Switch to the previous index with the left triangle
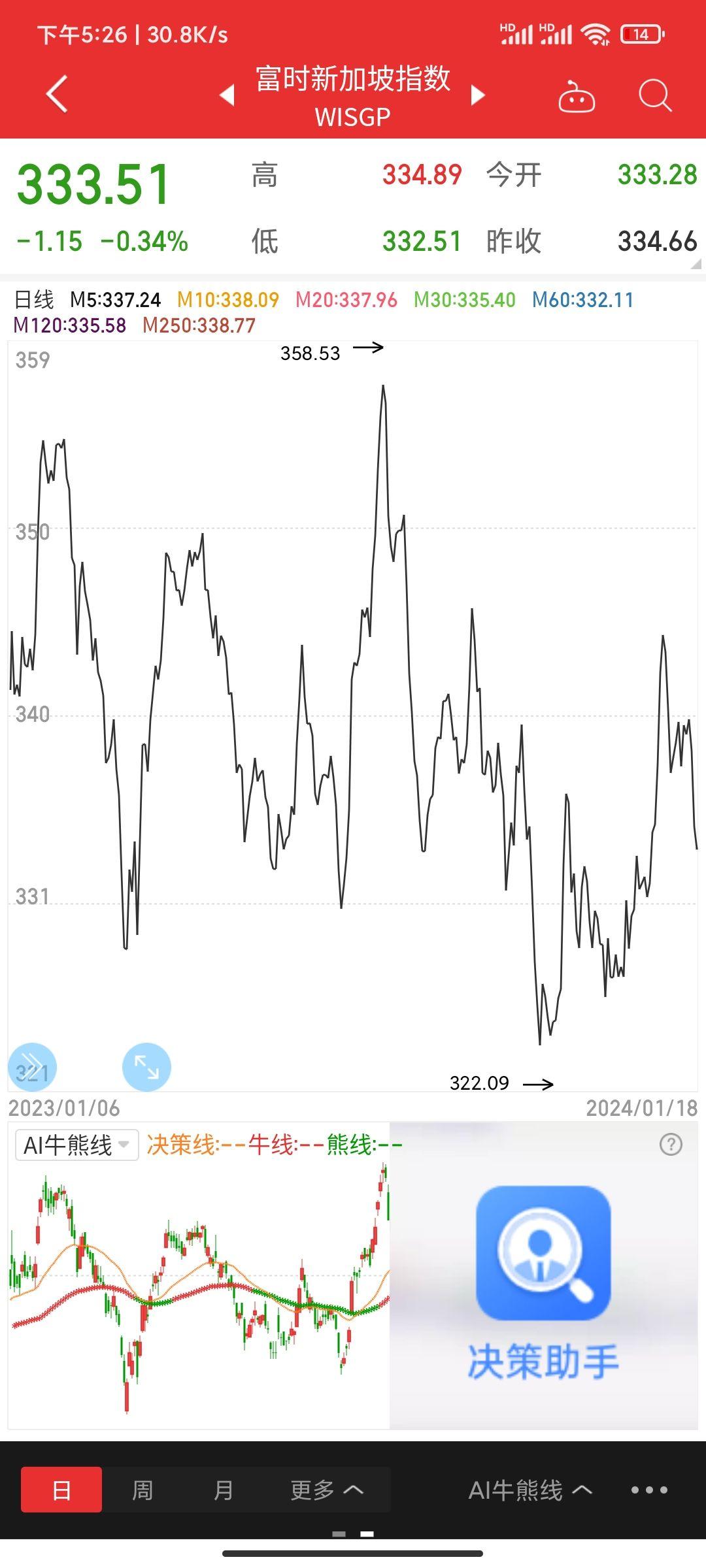This screenshot has height=1568, width=706. point(227,95)
